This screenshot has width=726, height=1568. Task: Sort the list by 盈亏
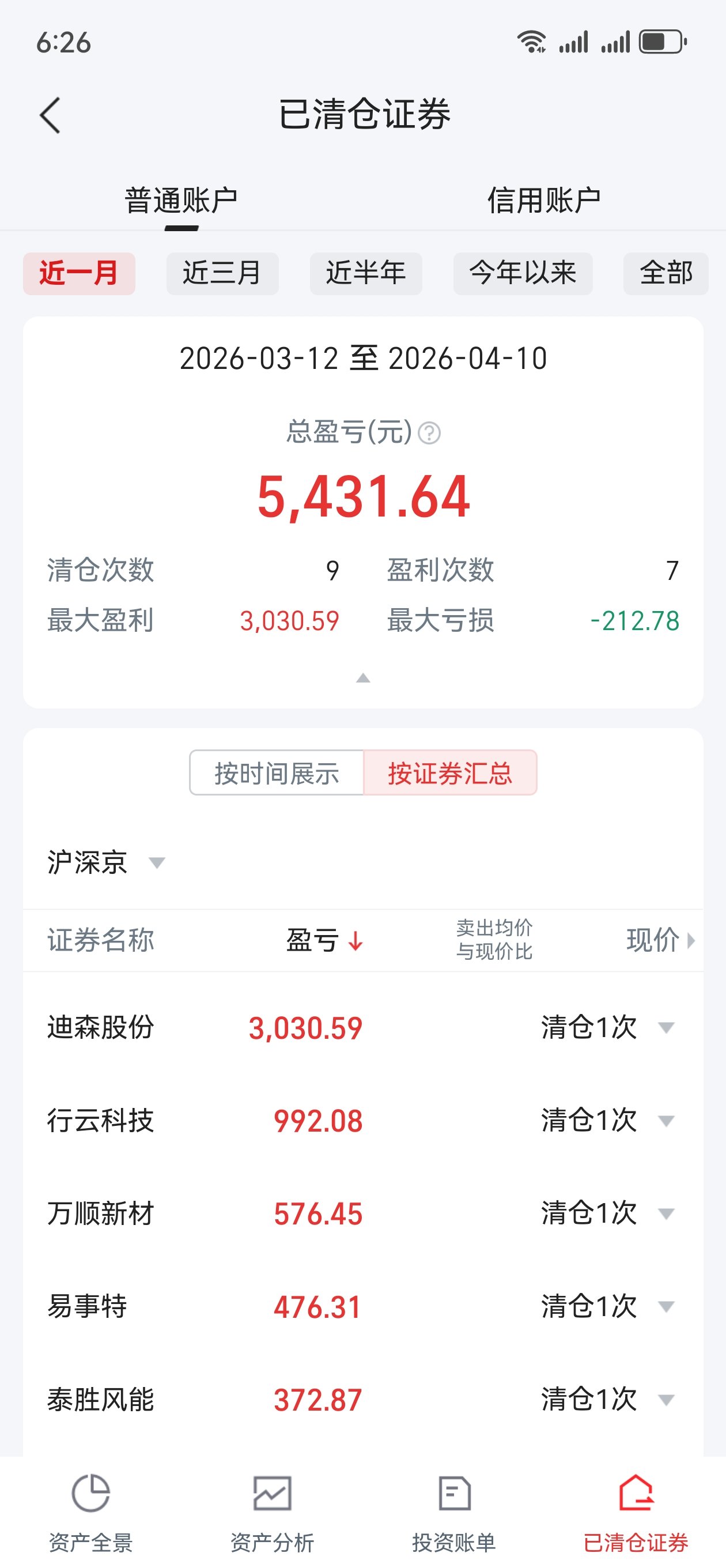(x=324, y=940)
